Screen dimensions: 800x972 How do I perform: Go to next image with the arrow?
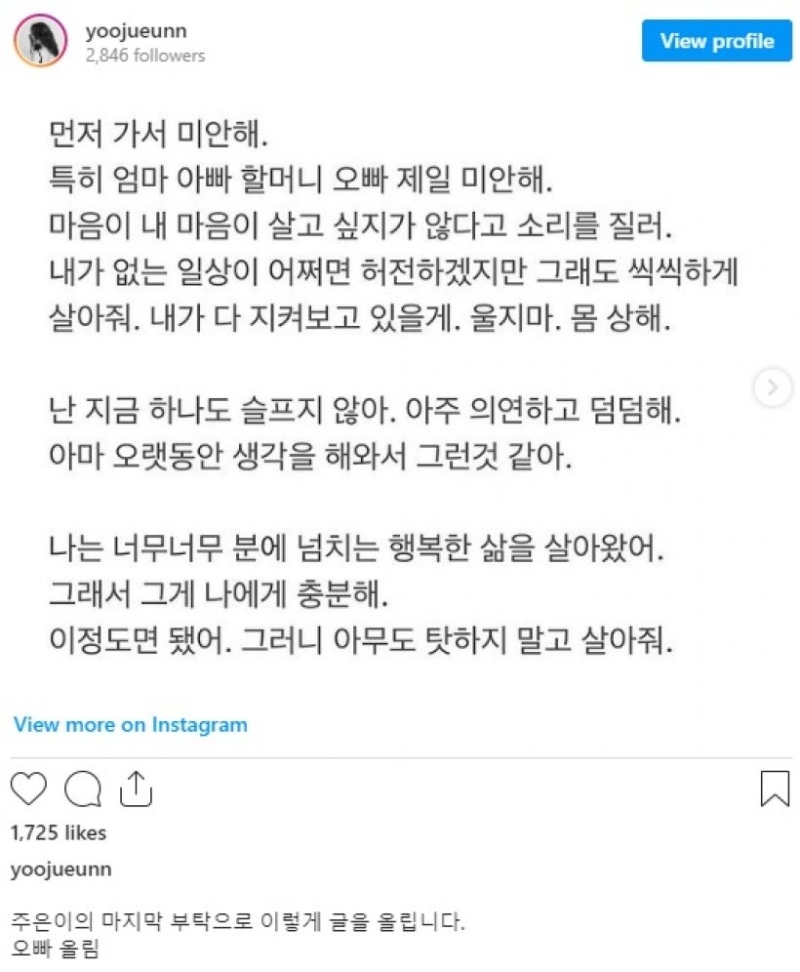pos(772,388)
